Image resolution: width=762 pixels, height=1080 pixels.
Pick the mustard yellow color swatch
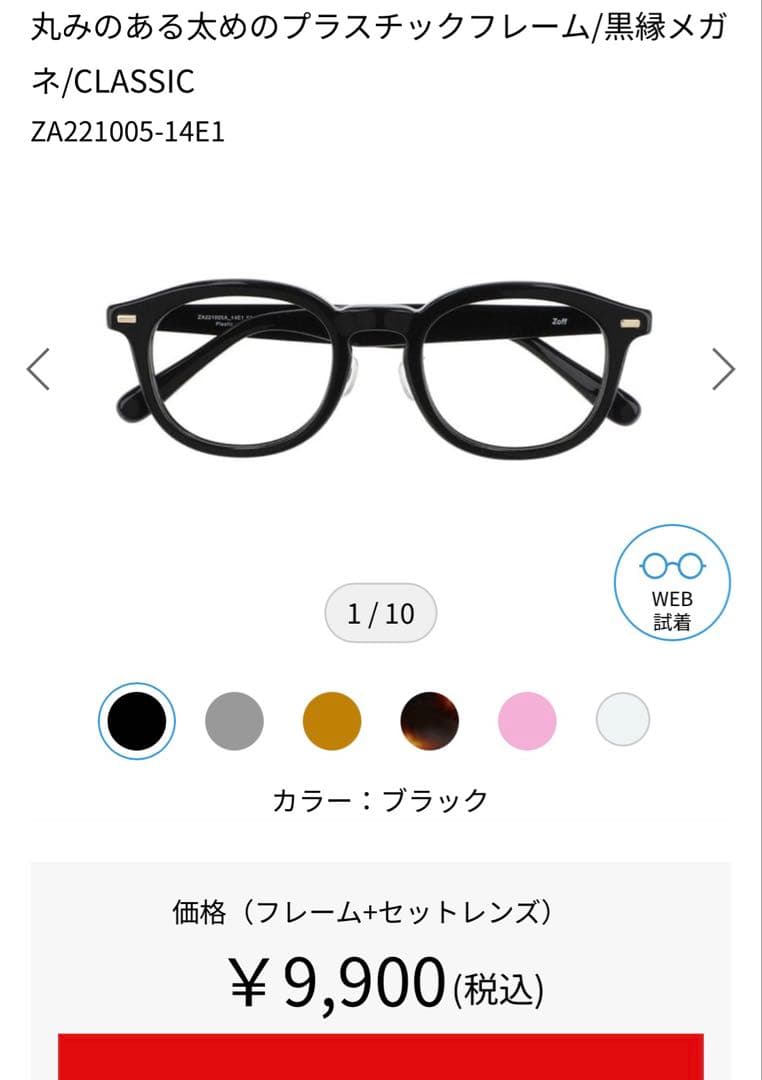pyautogui.click(x=332, y=721)
